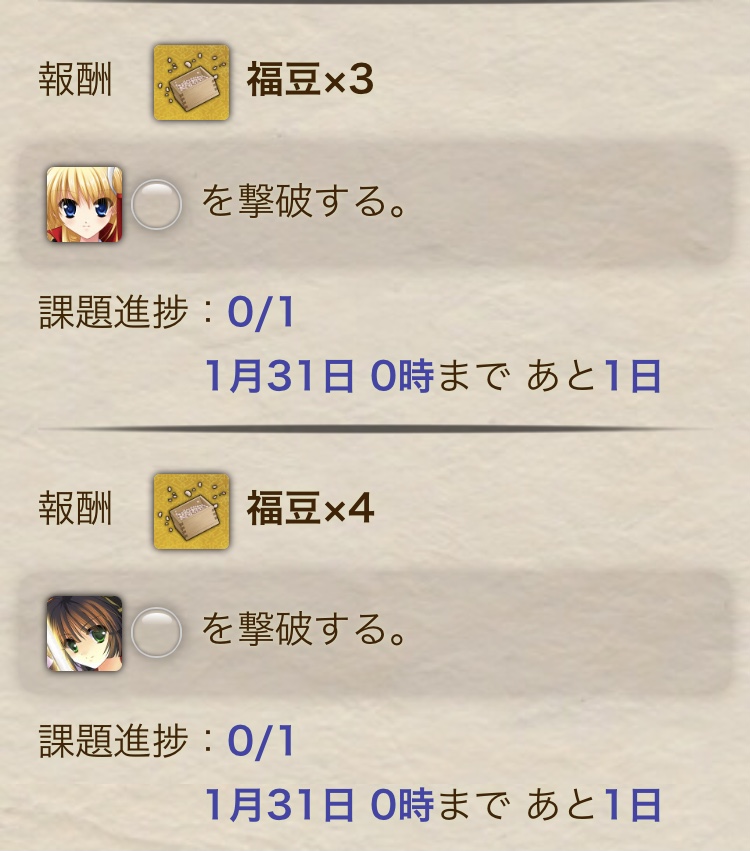Open the blonde character's defeat mission row
This screenshot has width=750, height=851.
pyautogui.click(x=375, y=205)
